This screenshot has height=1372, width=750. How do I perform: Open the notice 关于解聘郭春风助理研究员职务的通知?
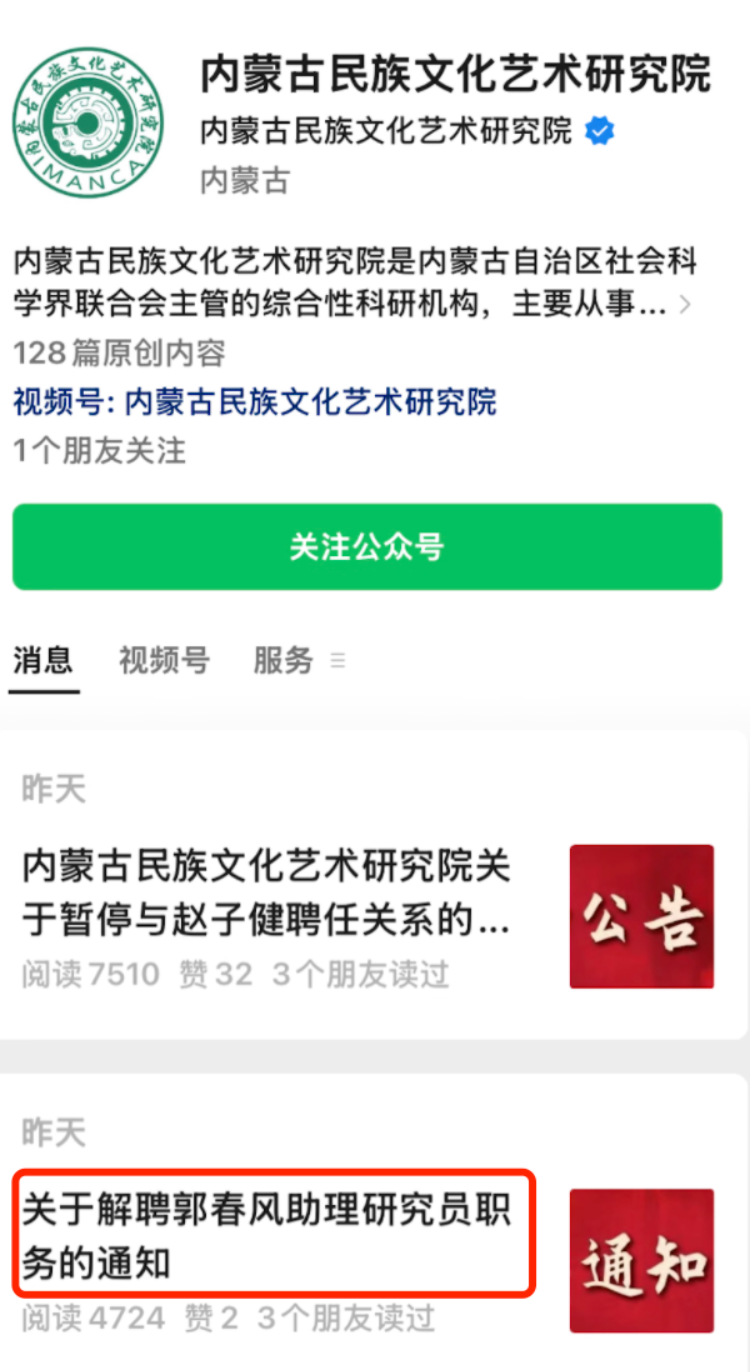pos(267,1236)
